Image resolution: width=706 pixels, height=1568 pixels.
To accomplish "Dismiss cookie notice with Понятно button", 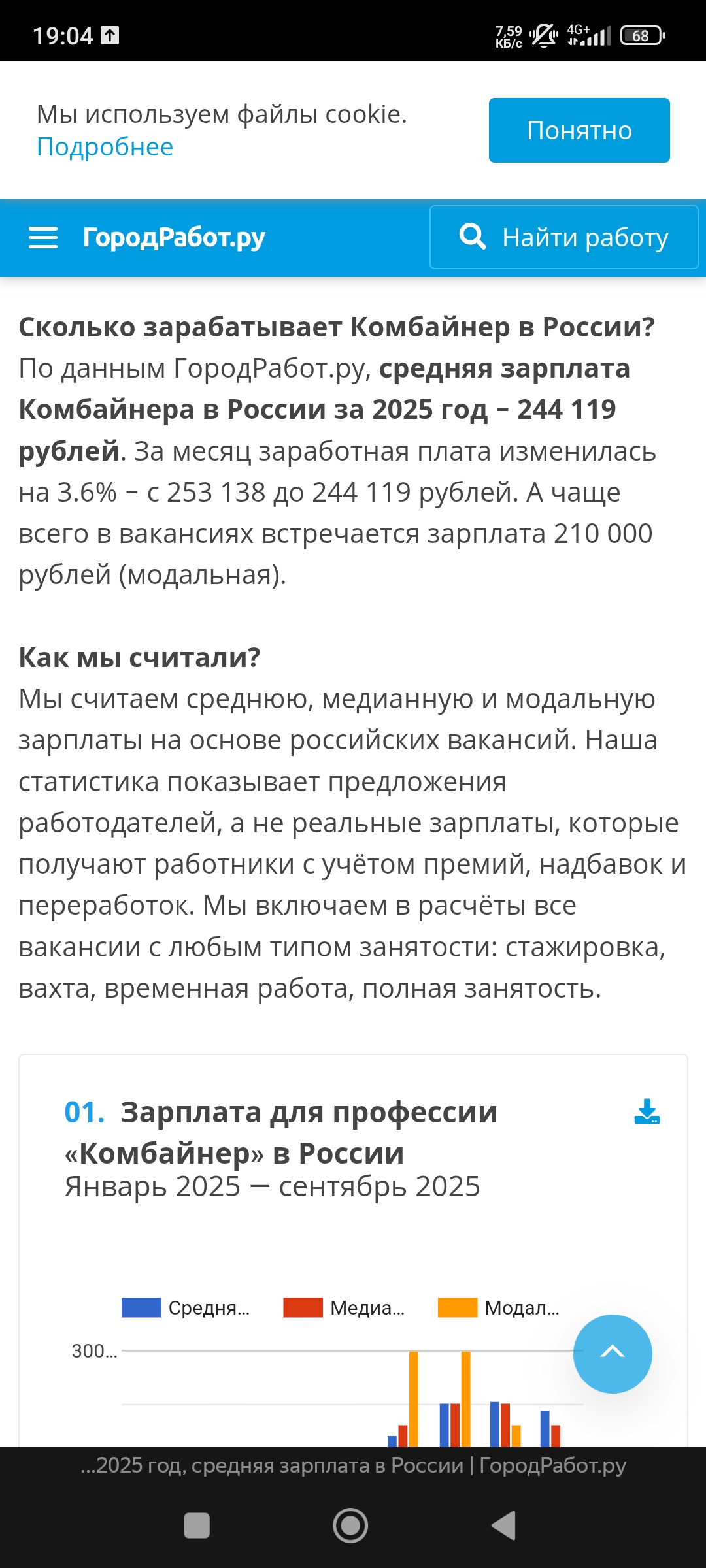I will click(579, 131).
